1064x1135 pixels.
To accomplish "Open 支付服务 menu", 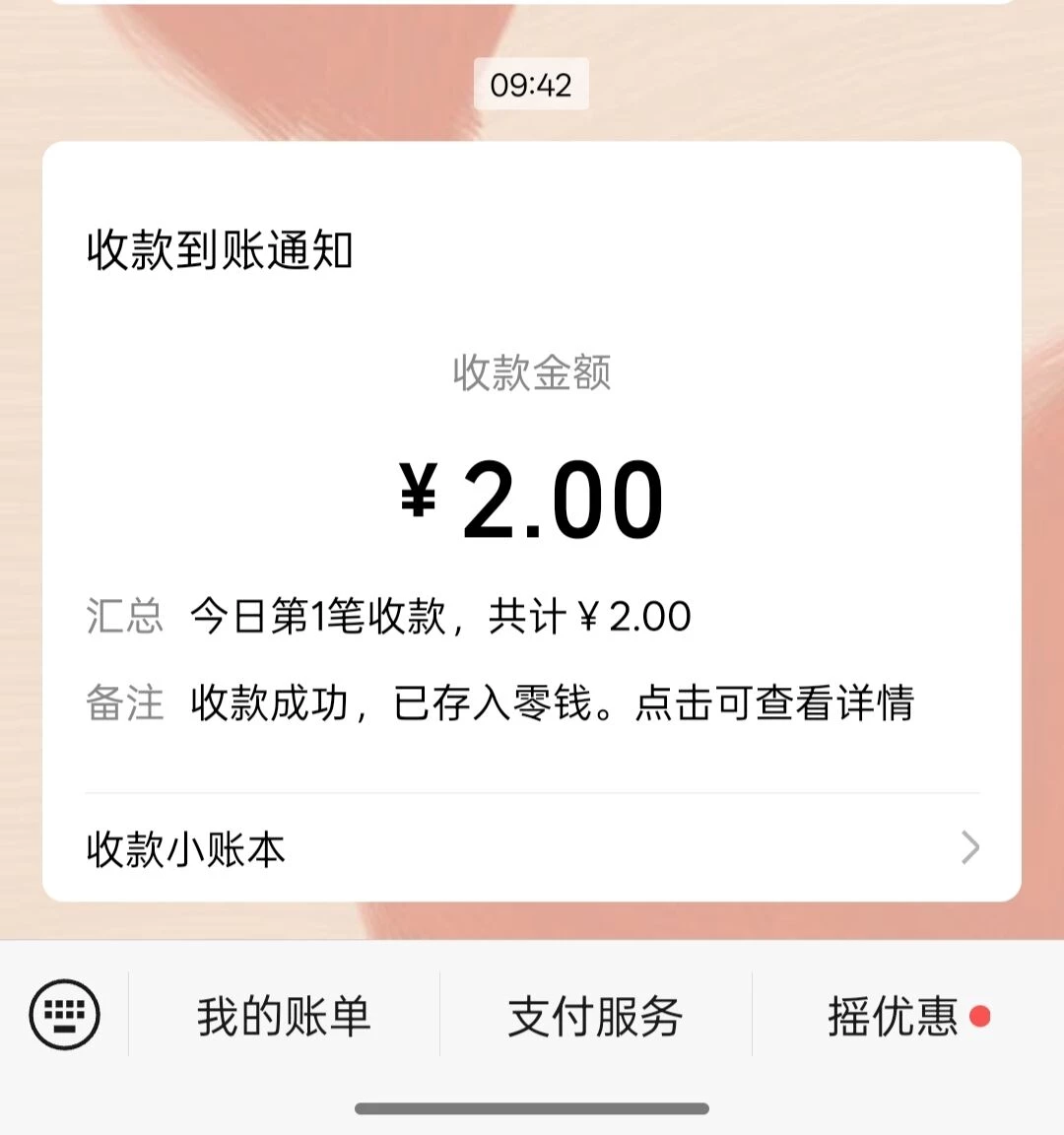I will pos(595,1016).
